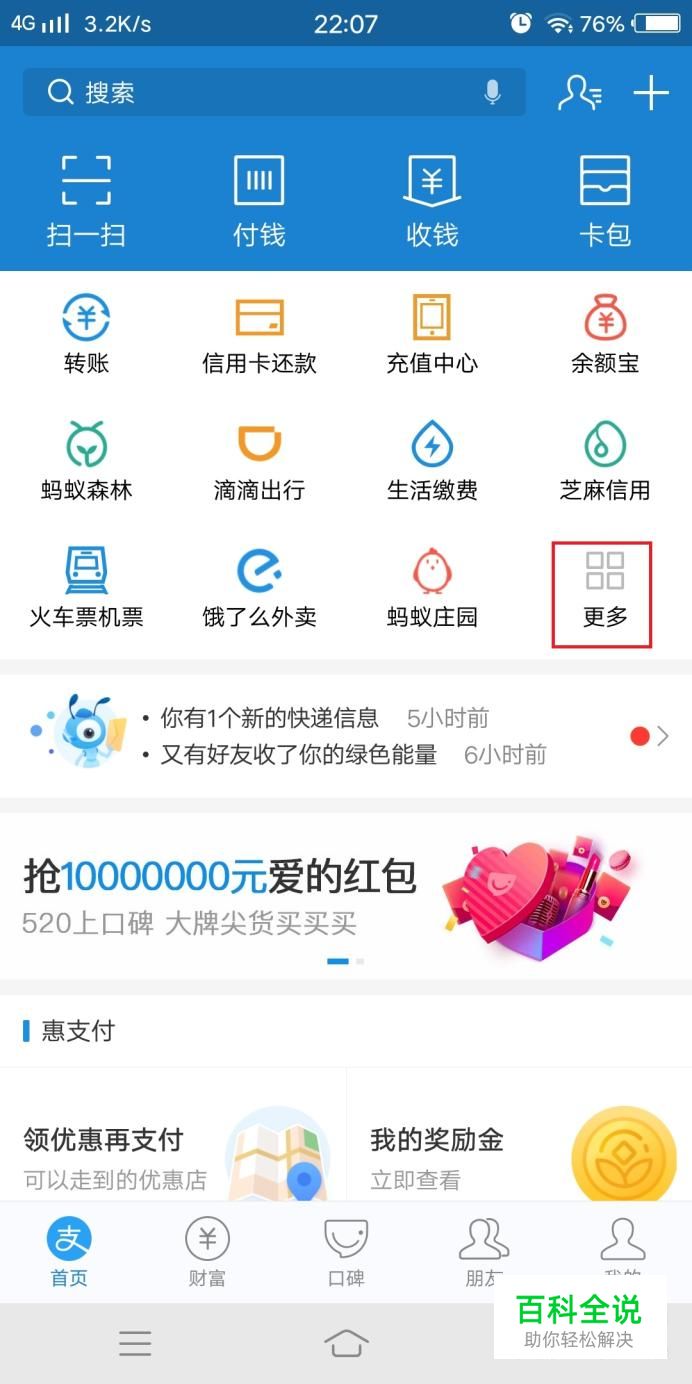Open the contacts icon in the top bar
692x1384 pixels.
(x=579, y=93)
